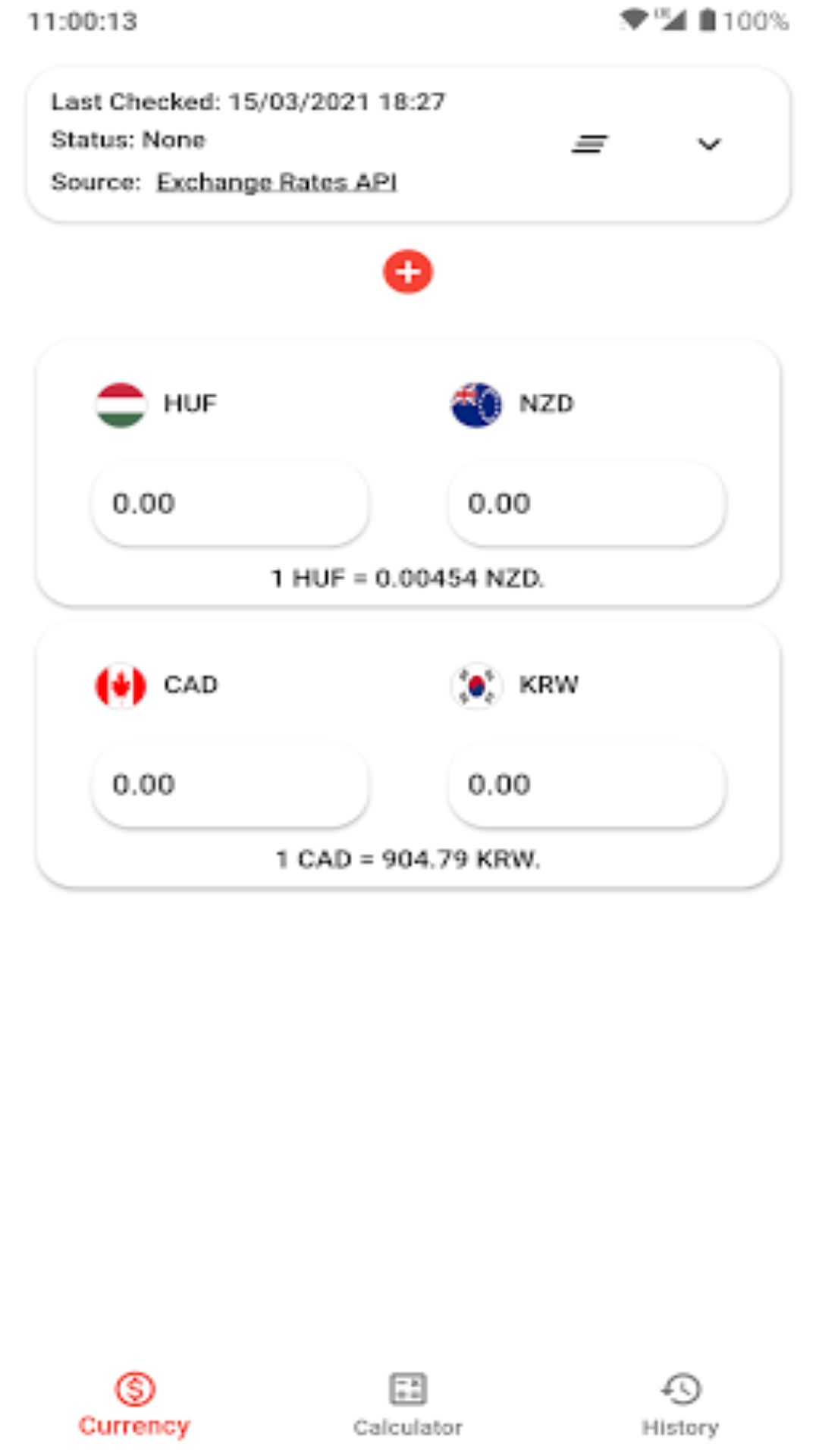Change the NZD currency selection
This screenshot has width=819, height=1456.
(x=513, y=404)
